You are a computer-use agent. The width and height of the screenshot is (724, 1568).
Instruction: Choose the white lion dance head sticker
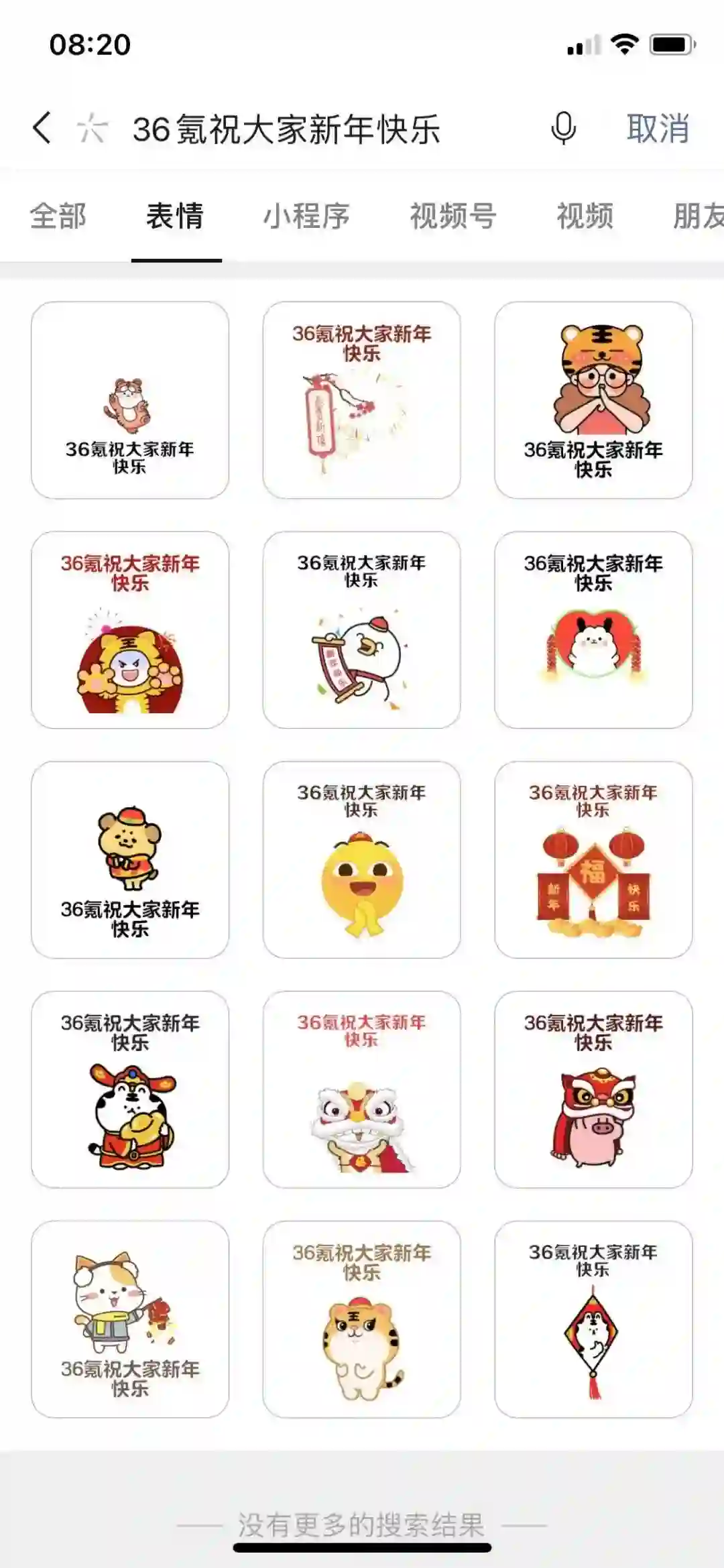pyautogui.click(x=361, y=1090)
